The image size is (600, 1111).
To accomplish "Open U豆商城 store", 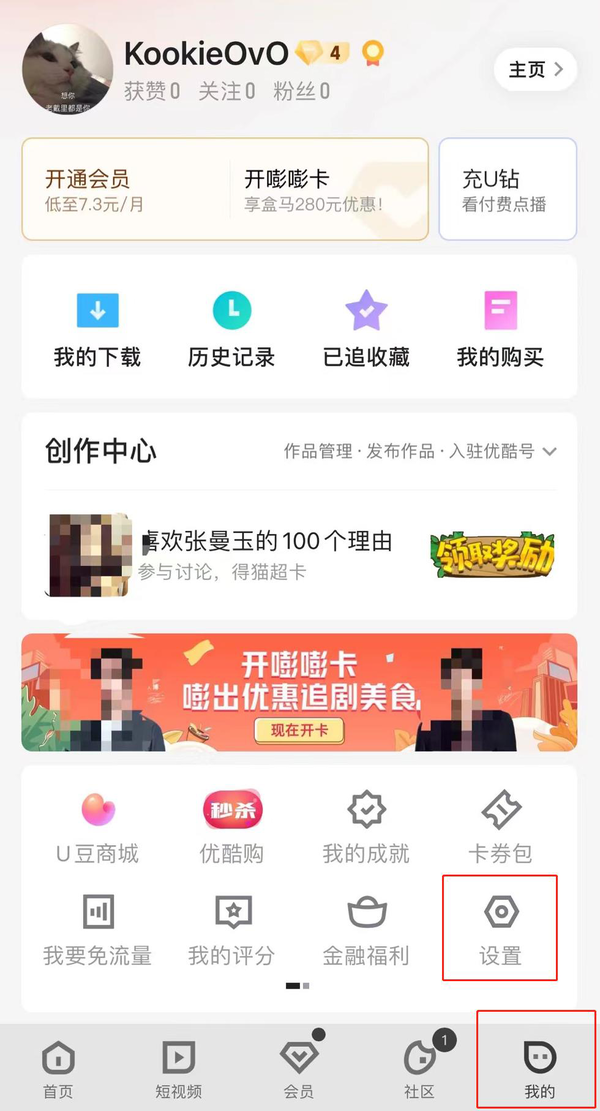I will (x=97, y=828).
